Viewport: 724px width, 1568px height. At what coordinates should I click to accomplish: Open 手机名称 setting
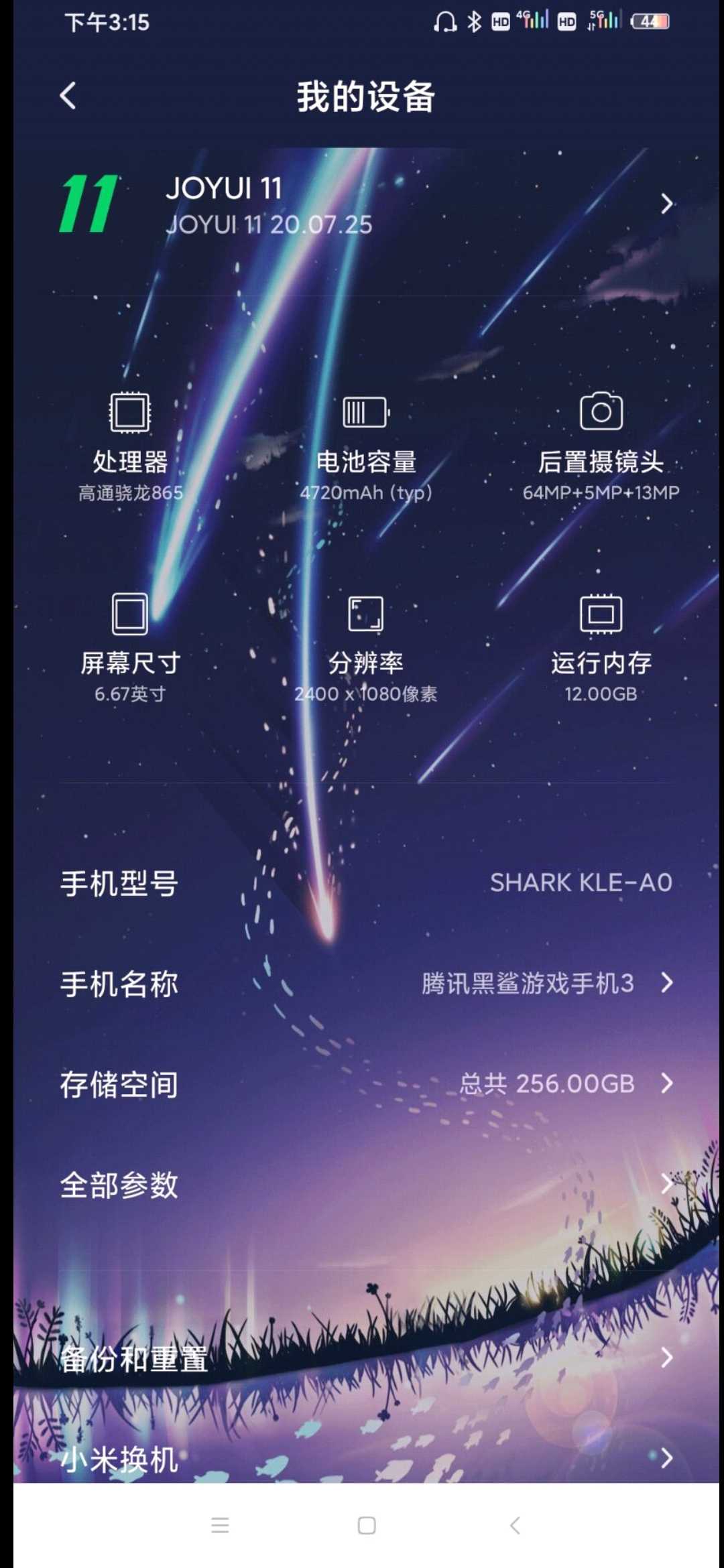coord(365,983)
